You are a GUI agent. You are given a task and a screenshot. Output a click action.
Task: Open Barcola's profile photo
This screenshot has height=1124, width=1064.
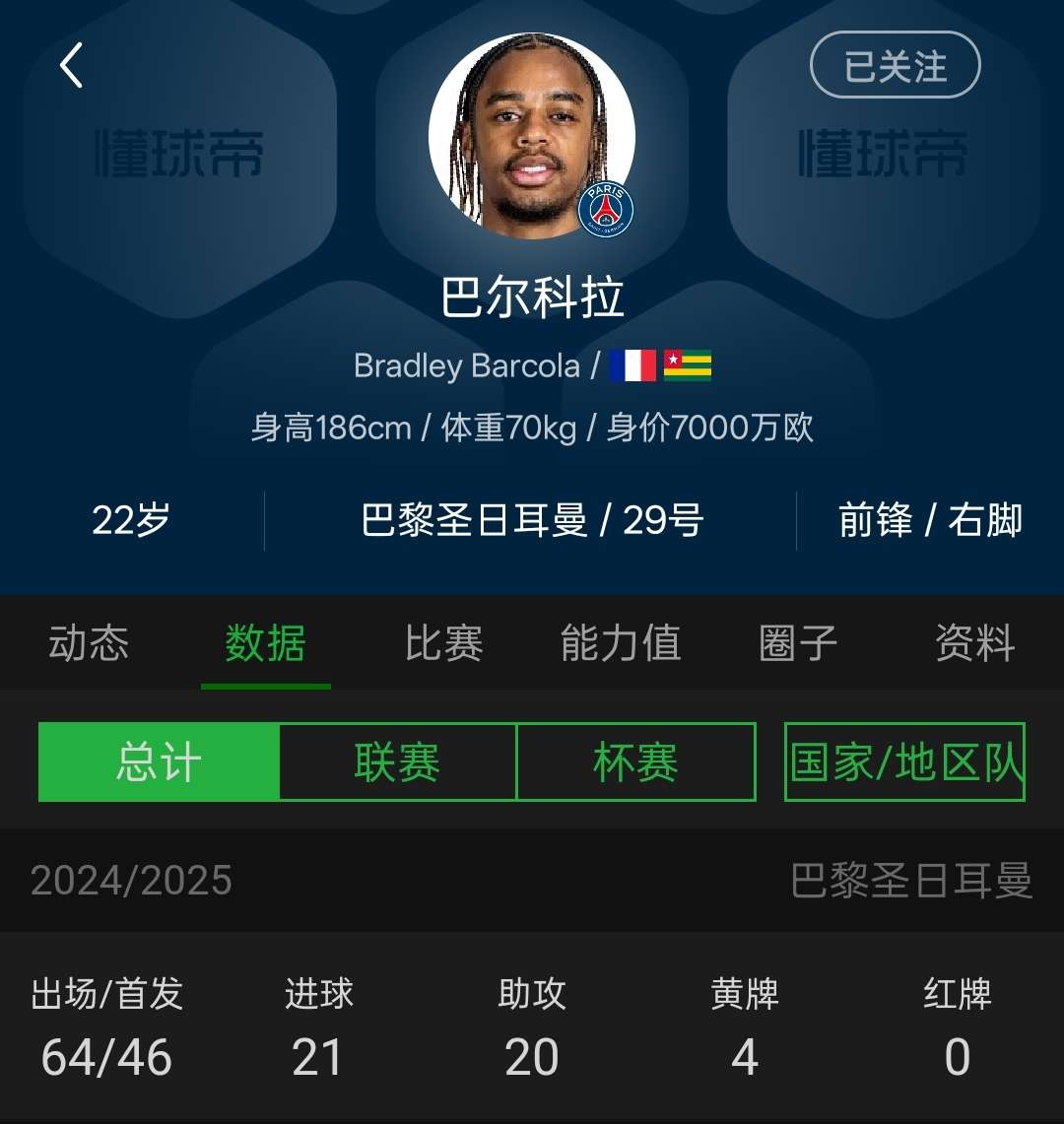coord(531,136)
